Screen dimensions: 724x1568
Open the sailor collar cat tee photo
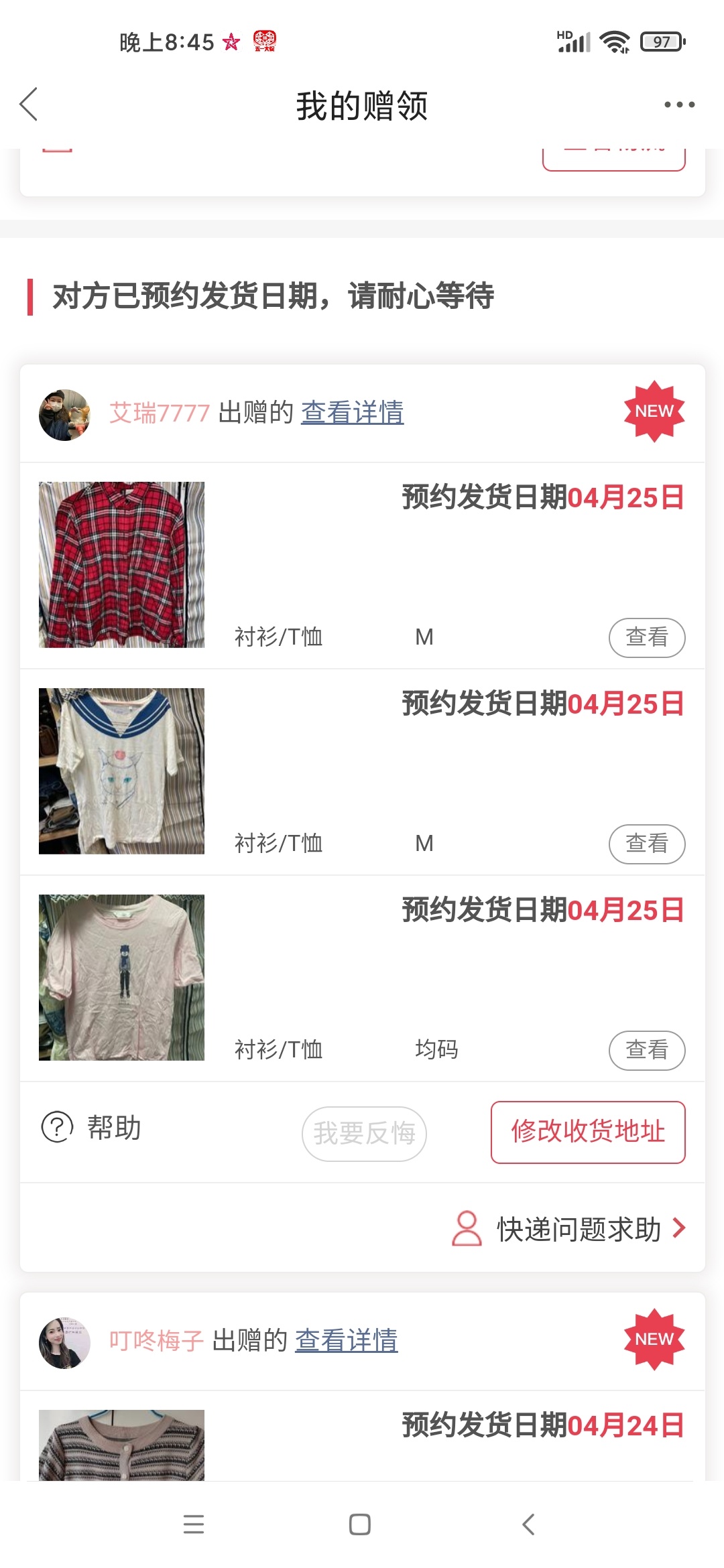[121, 771]
